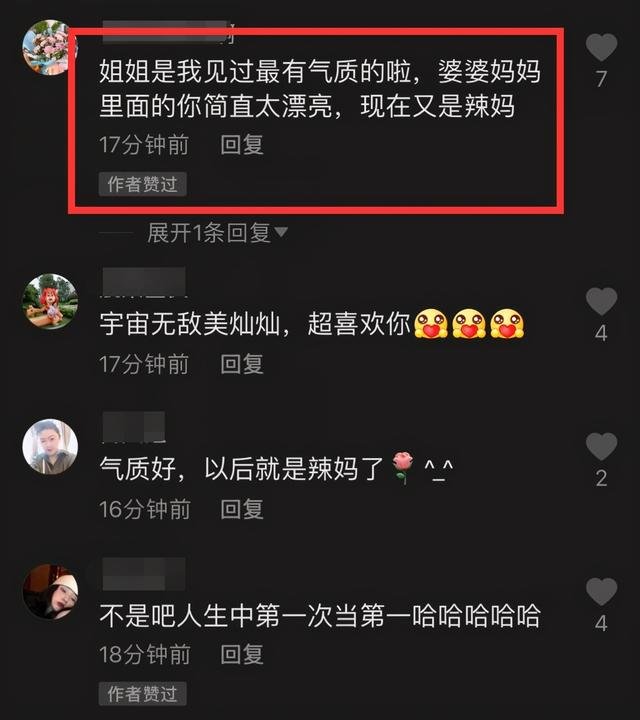Like the 宇宙无敌美灿灿 comment
640x720 pixels.
[601, 301]
